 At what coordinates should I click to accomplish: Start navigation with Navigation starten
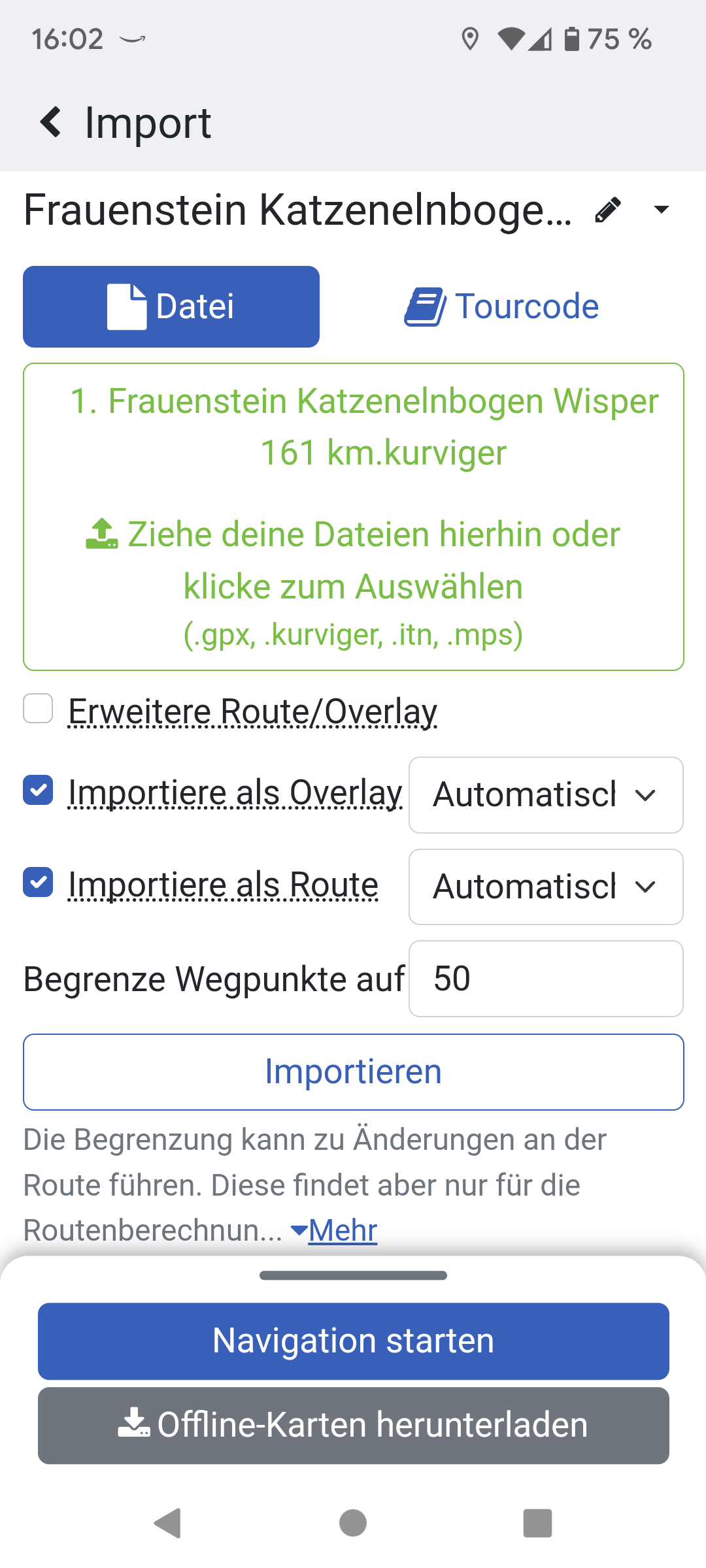tap(353, 1341)
